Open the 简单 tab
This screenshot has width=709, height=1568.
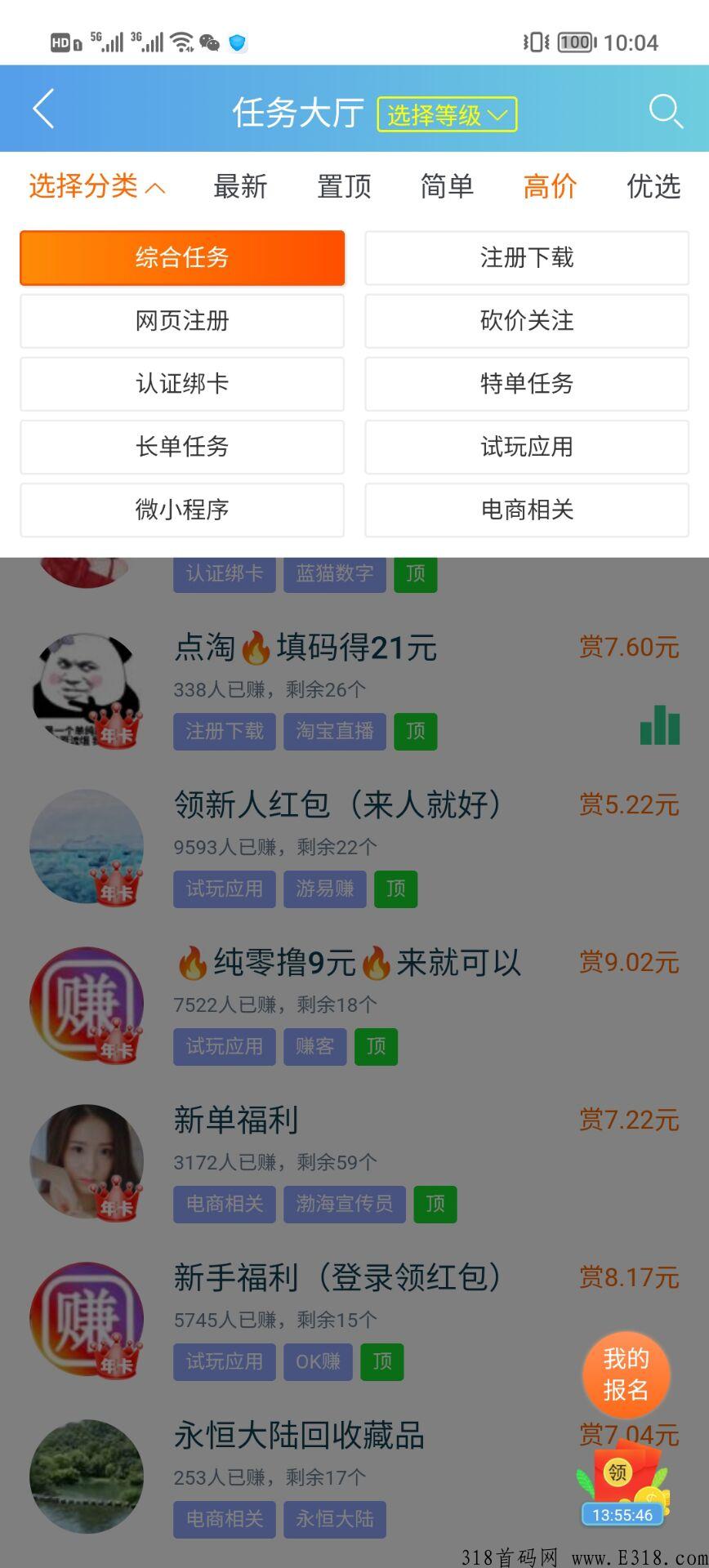[446, 186]
